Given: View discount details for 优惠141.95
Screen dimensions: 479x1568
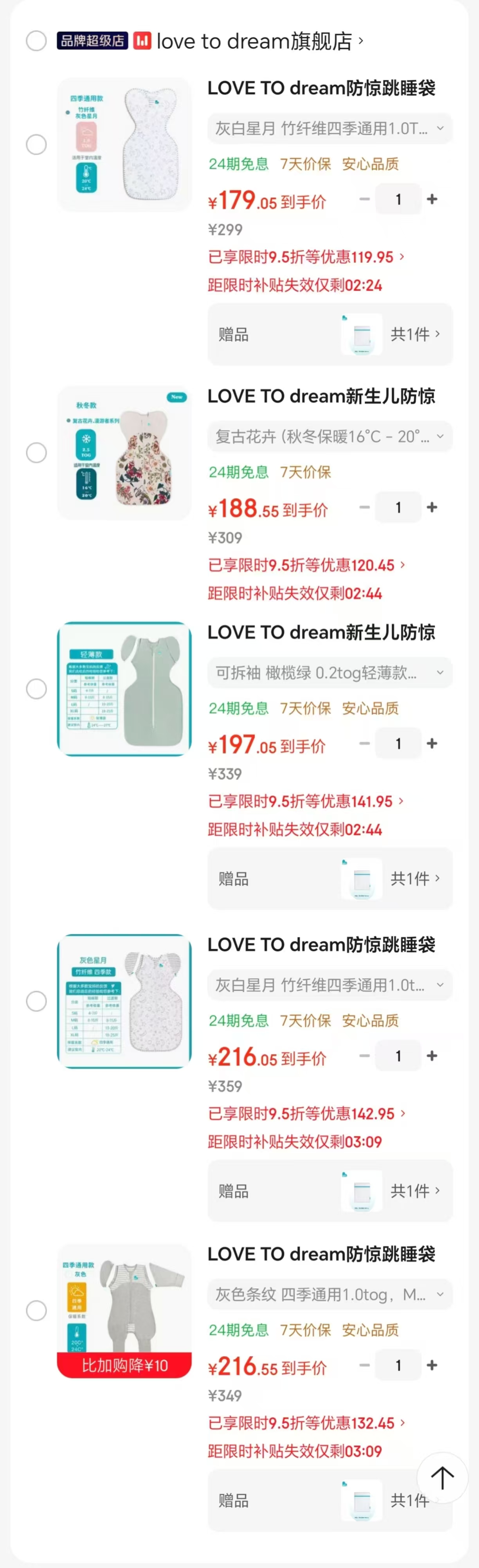Looking at the screenshot, I should (x=306, y=801).
